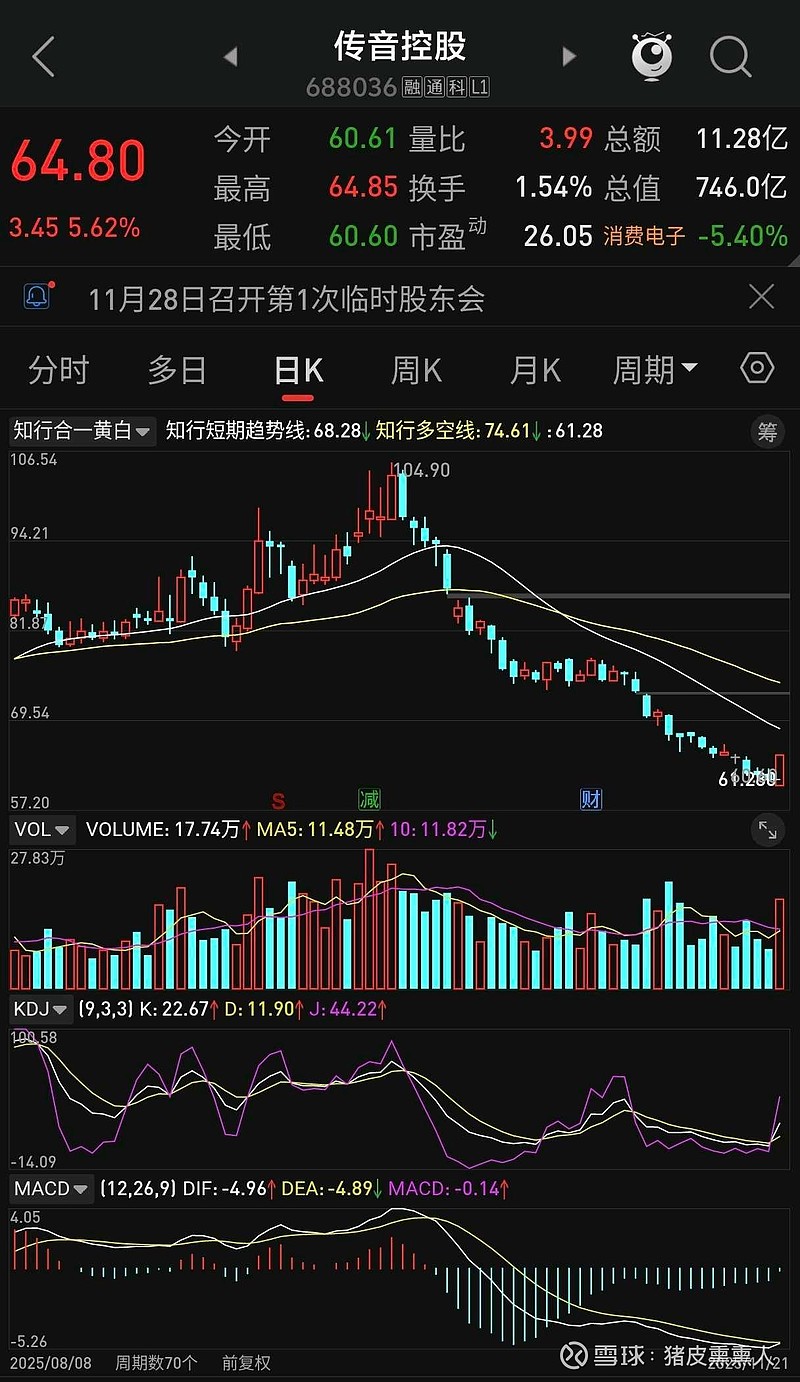Switch to the 分时 intraday tab
This screenshot has height=1382, width=800.
60,369
